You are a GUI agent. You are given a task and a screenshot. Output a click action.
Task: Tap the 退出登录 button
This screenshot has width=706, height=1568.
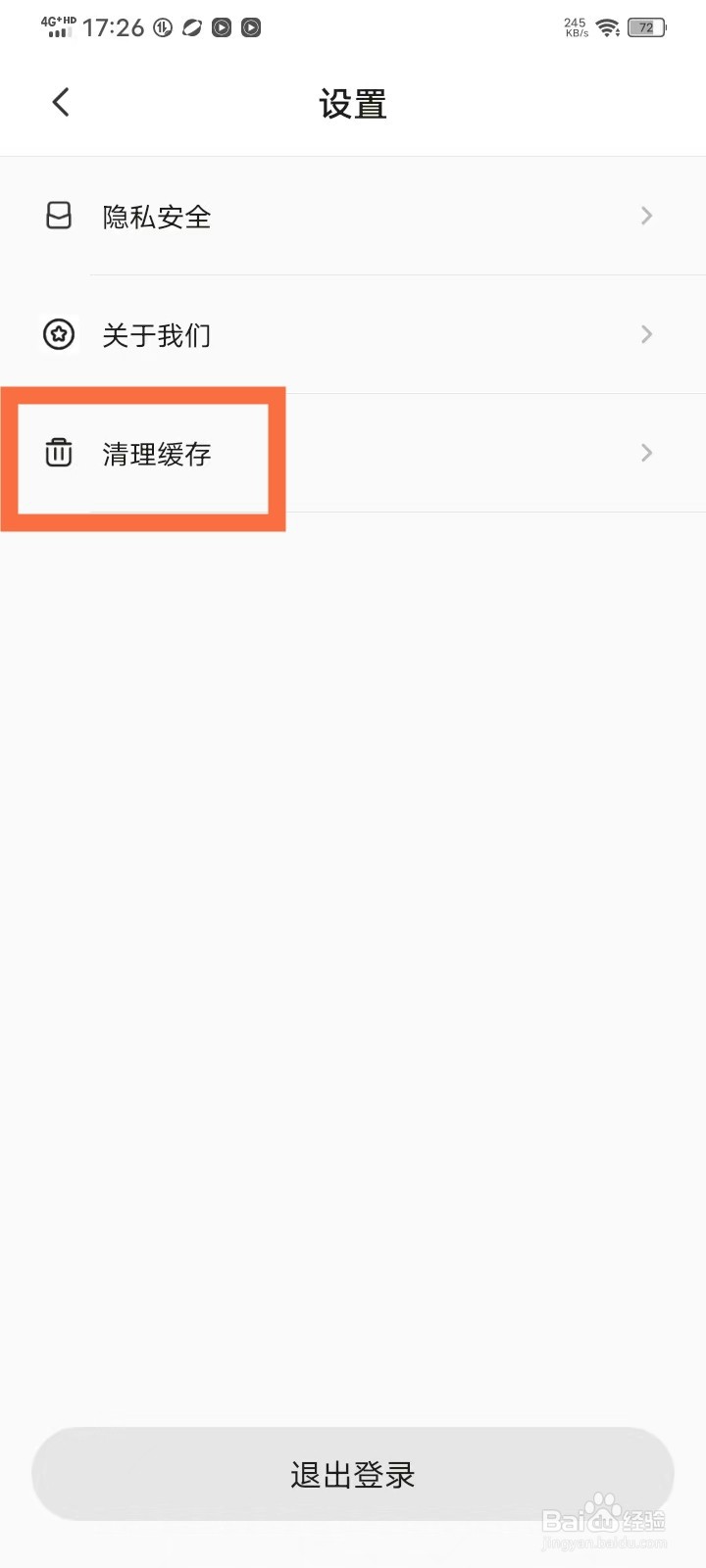pos(352,1473)
